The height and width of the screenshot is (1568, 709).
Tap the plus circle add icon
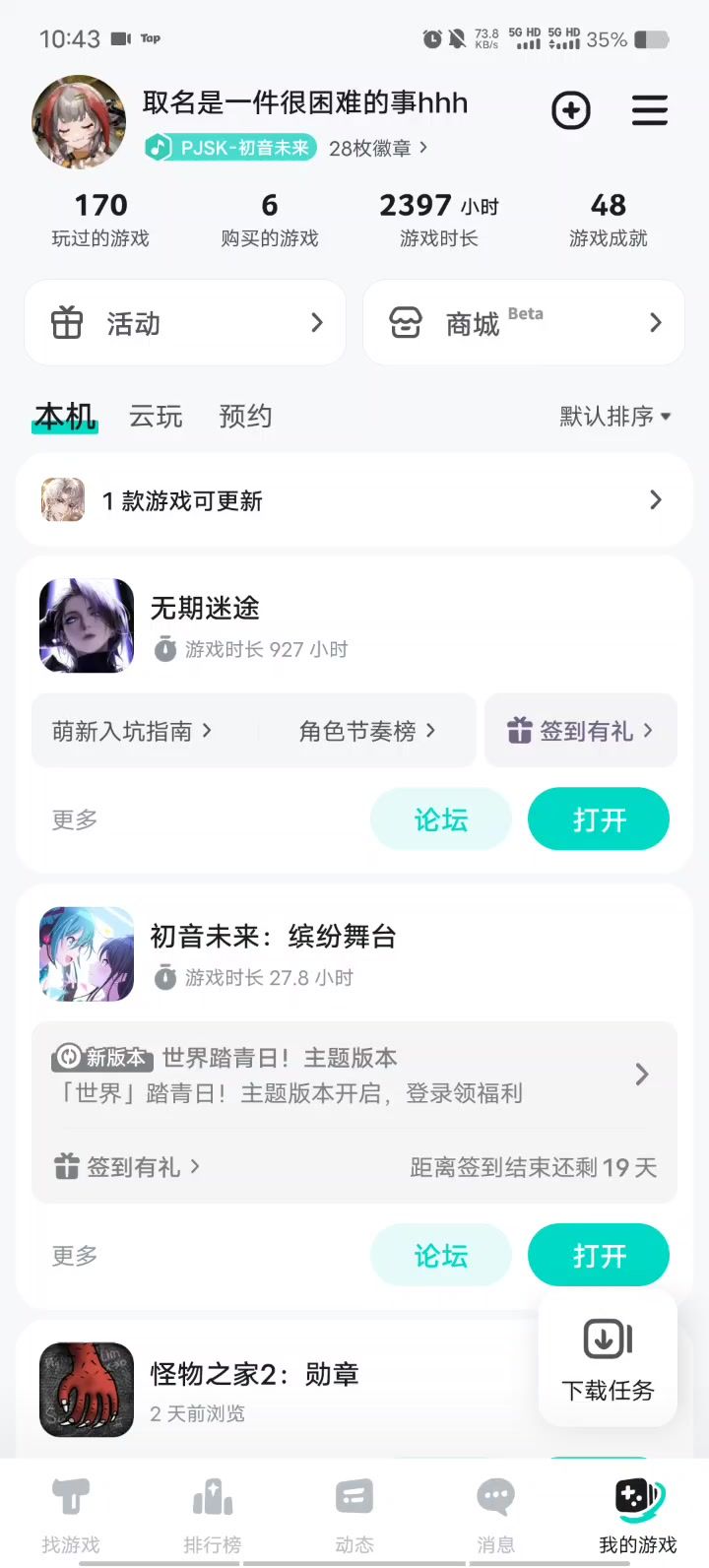(571, 110)
